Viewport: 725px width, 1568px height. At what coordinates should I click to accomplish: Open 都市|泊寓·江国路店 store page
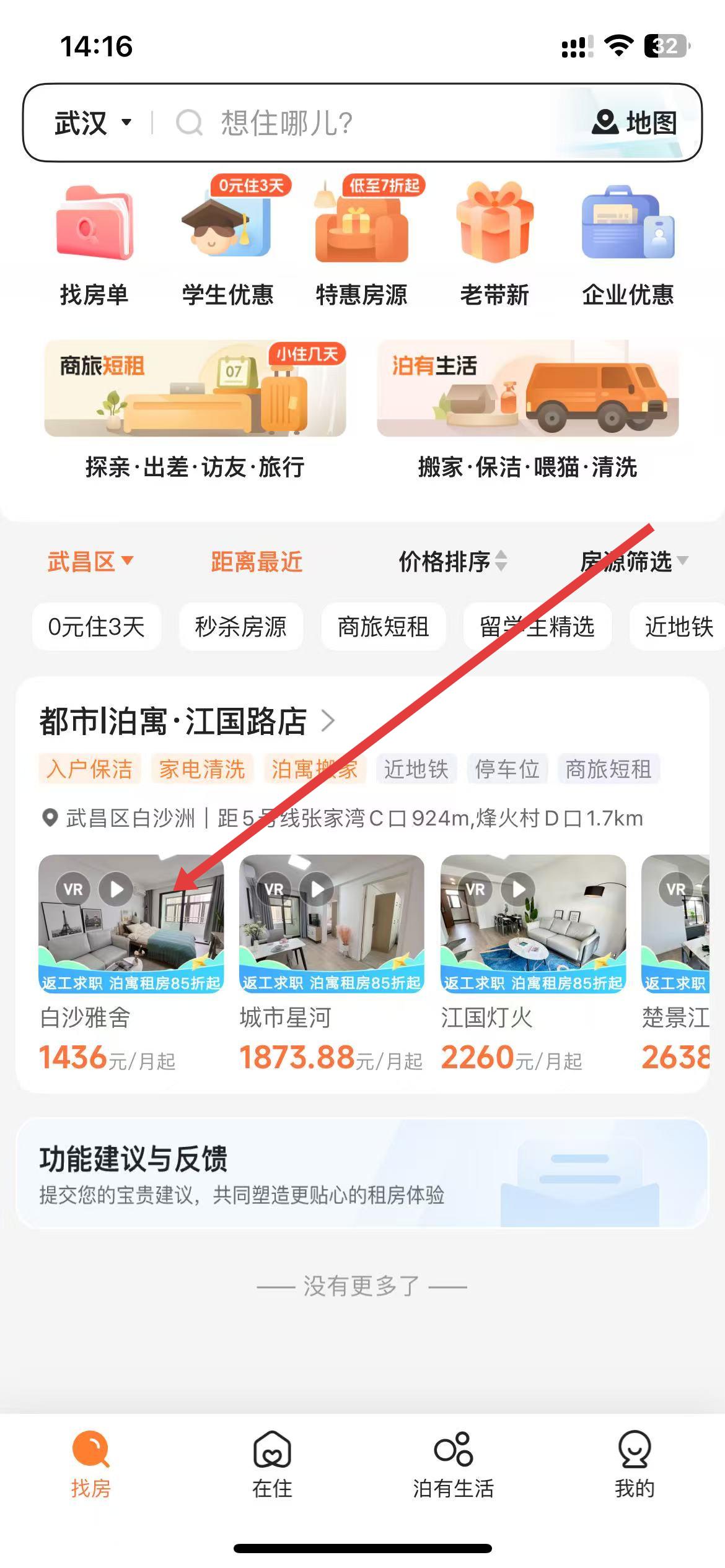tap(186, 721)
